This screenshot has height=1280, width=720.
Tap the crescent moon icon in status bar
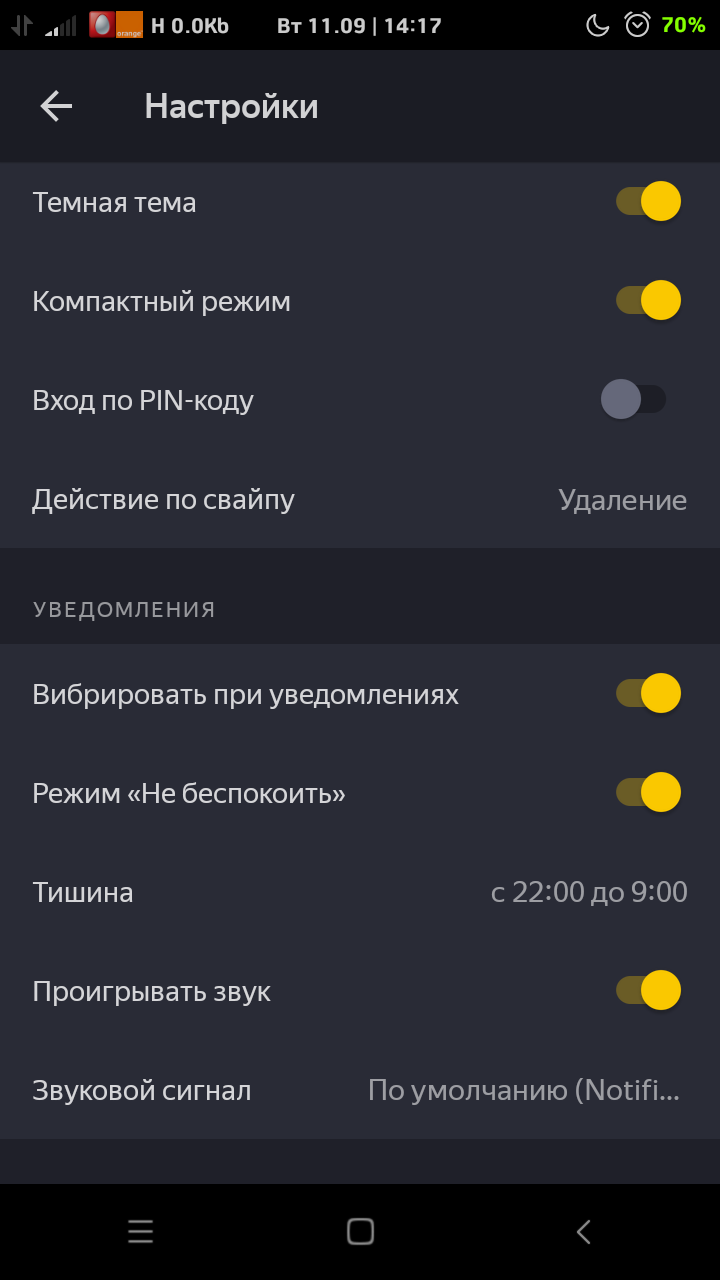pos(597,25)
